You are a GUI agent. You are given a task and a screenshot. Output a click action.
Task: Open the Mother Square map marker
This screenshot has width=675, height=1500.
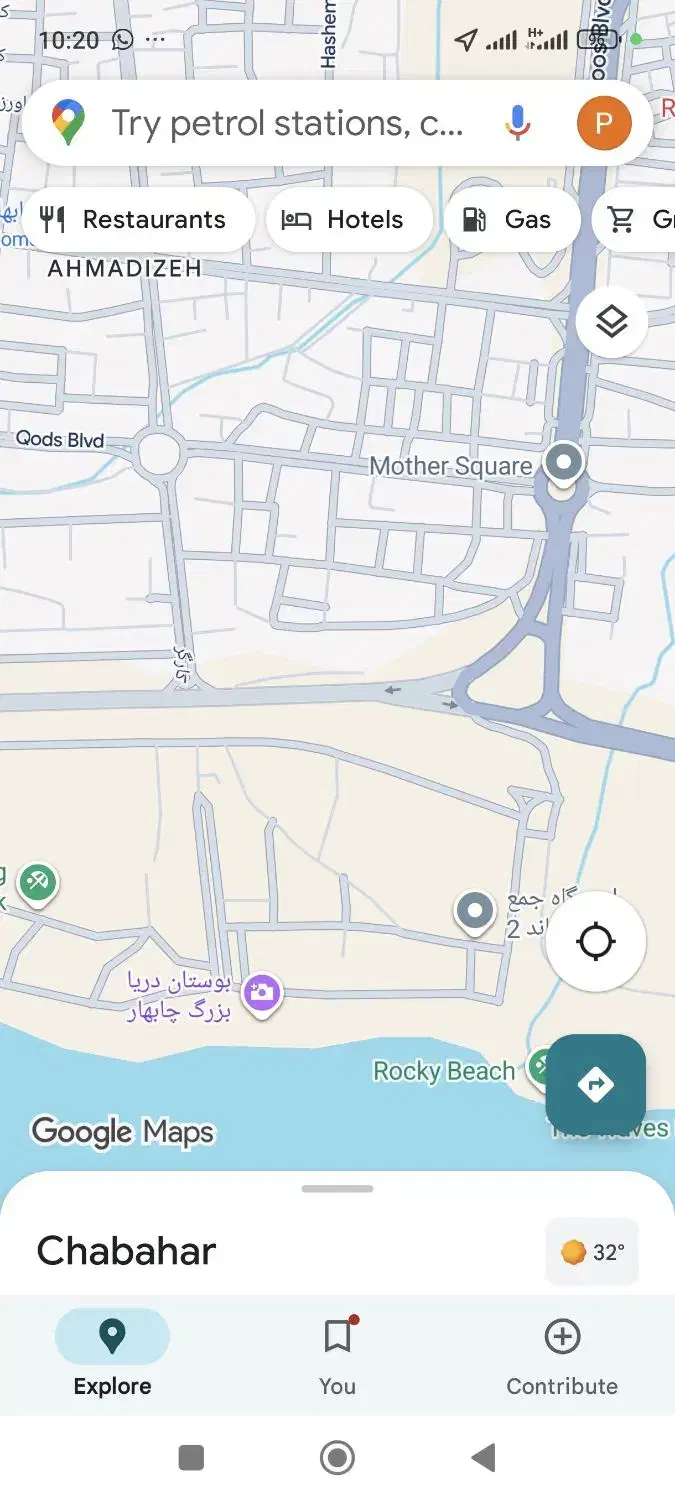coord(564,463)
